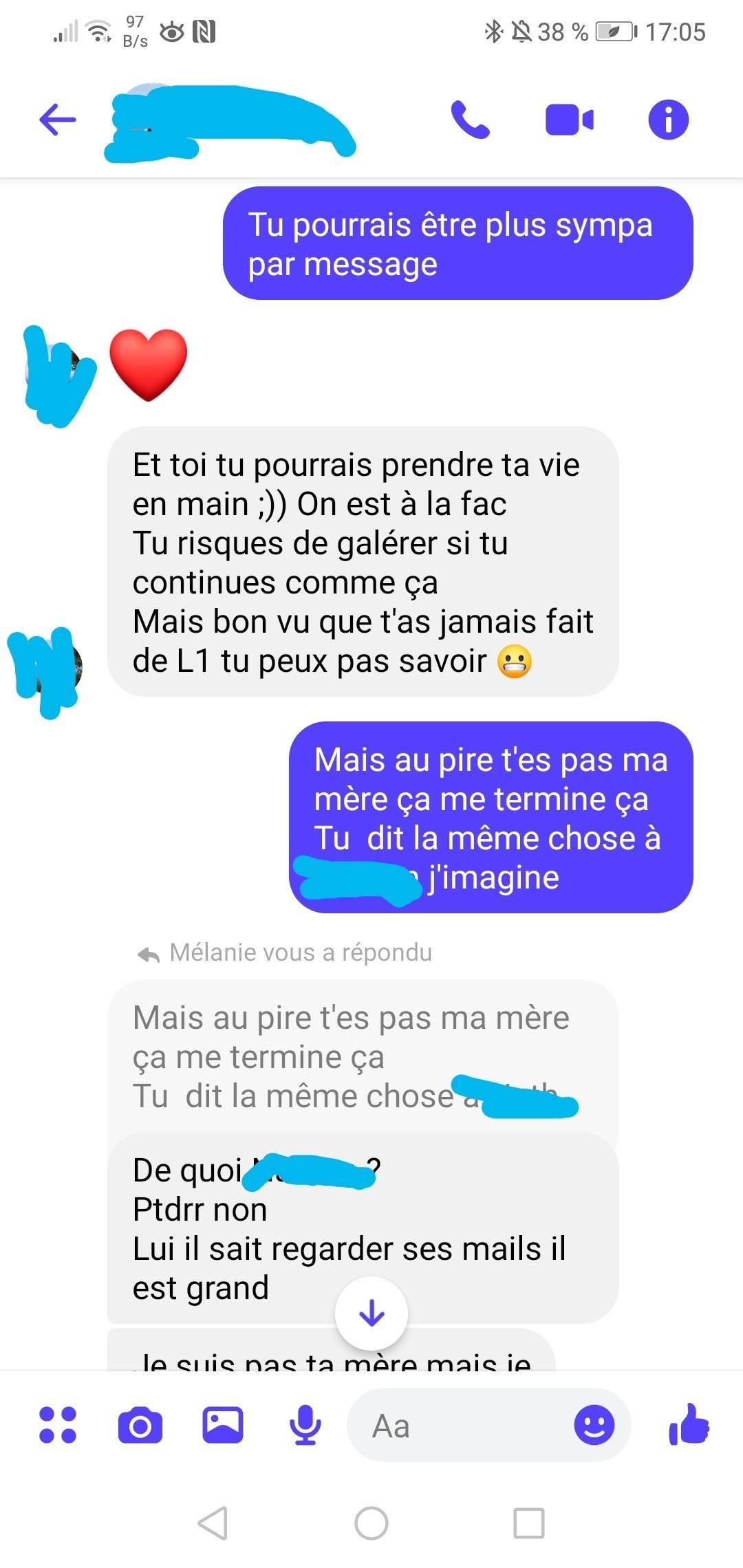This screenshot has width=743, height=1568.
Task: Tap the system home button
Action: (x=371, y=1523)
